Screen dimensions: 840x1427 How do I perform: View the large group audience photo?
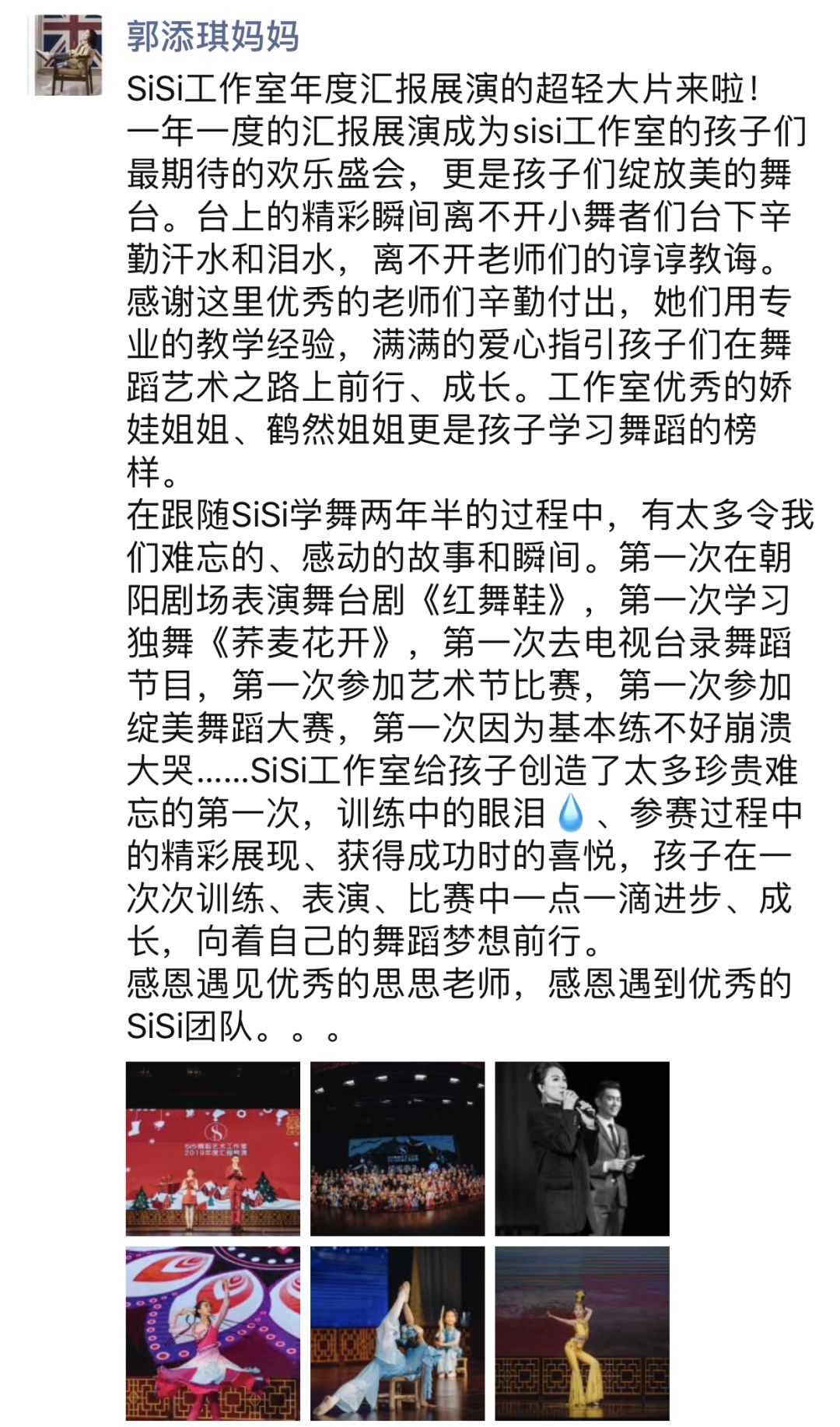[x=397, y=1148]
